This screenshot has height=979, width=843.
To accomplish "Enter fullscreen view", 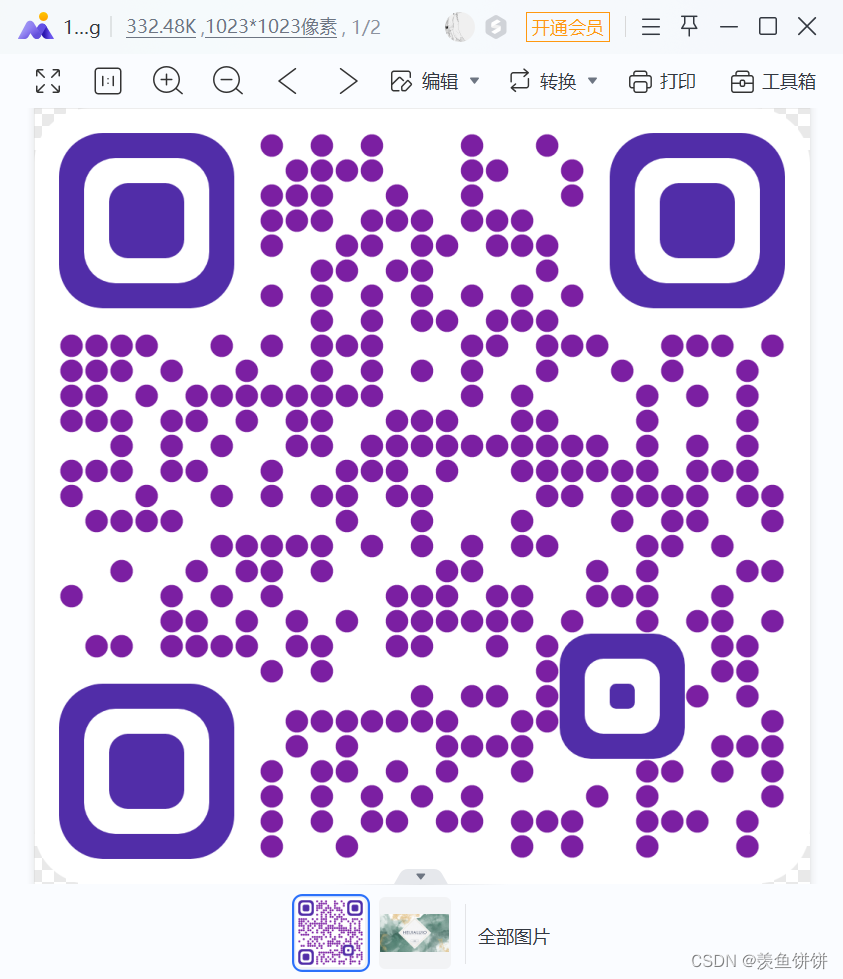I will 48,81.
